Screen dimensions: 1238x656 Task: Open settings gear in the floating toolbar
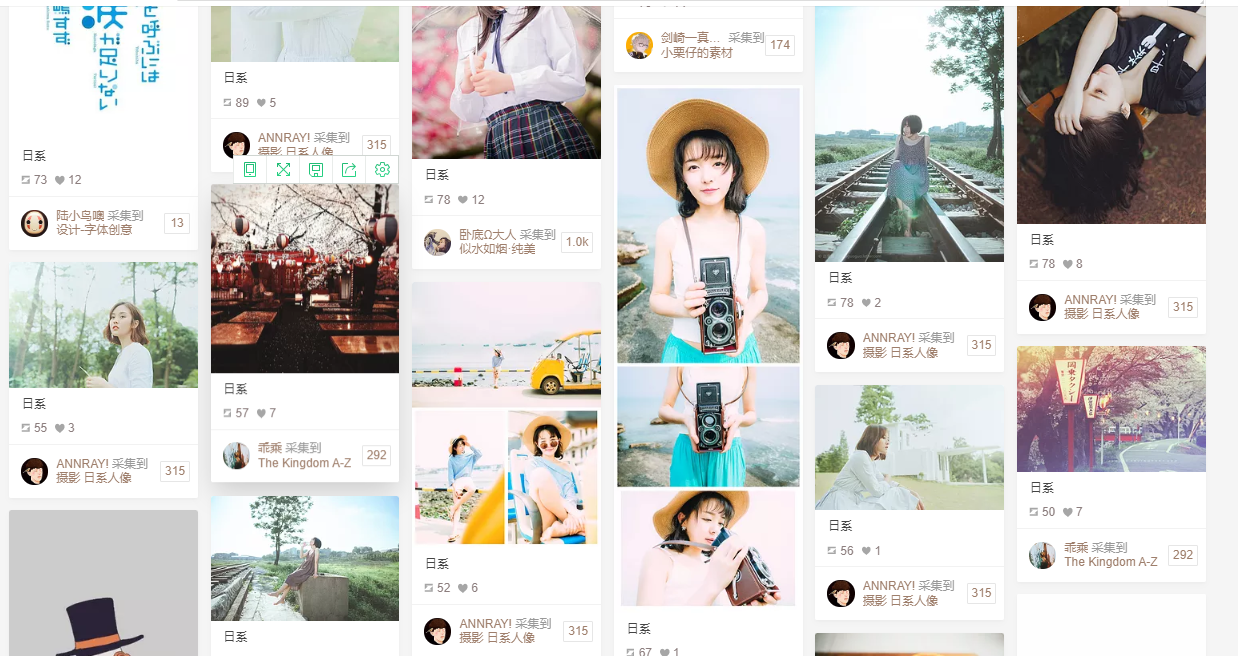pyautogui.click(x=382, y=170)
